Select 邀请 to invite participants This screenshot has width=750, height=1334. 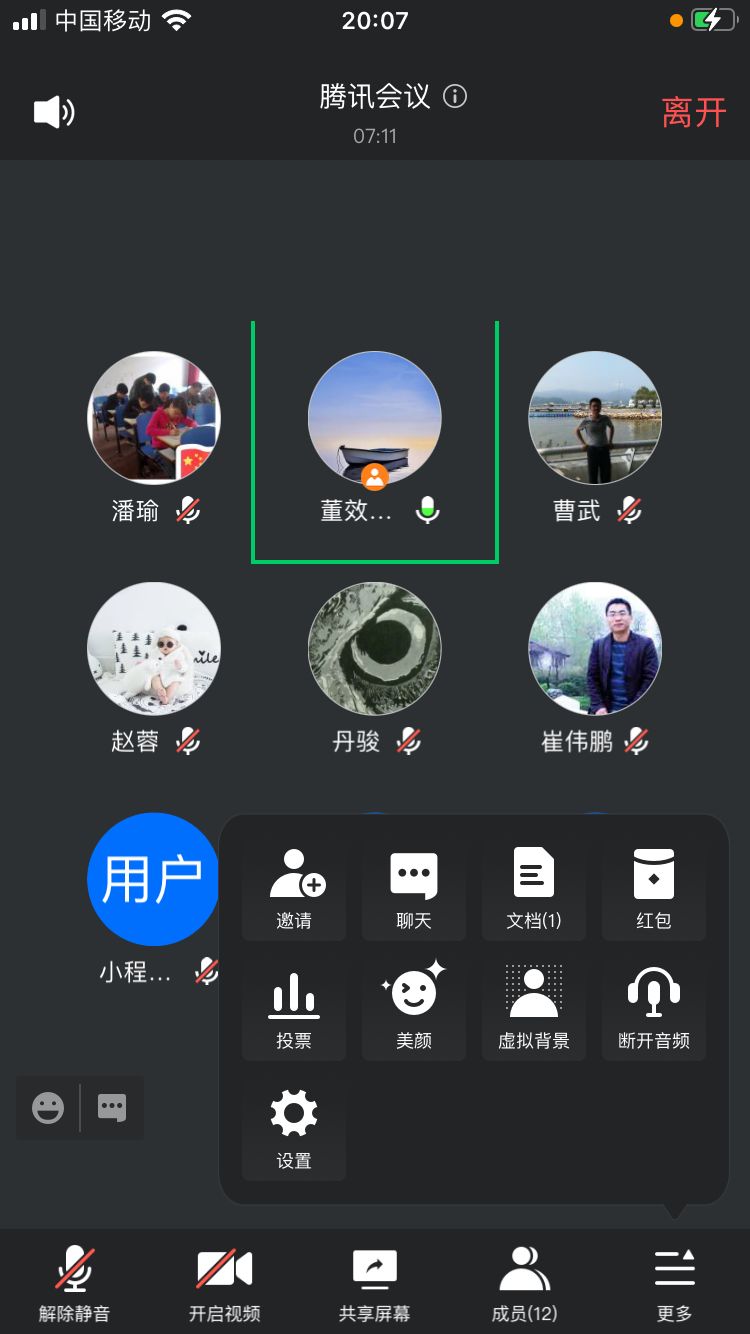tap(294, 889)
